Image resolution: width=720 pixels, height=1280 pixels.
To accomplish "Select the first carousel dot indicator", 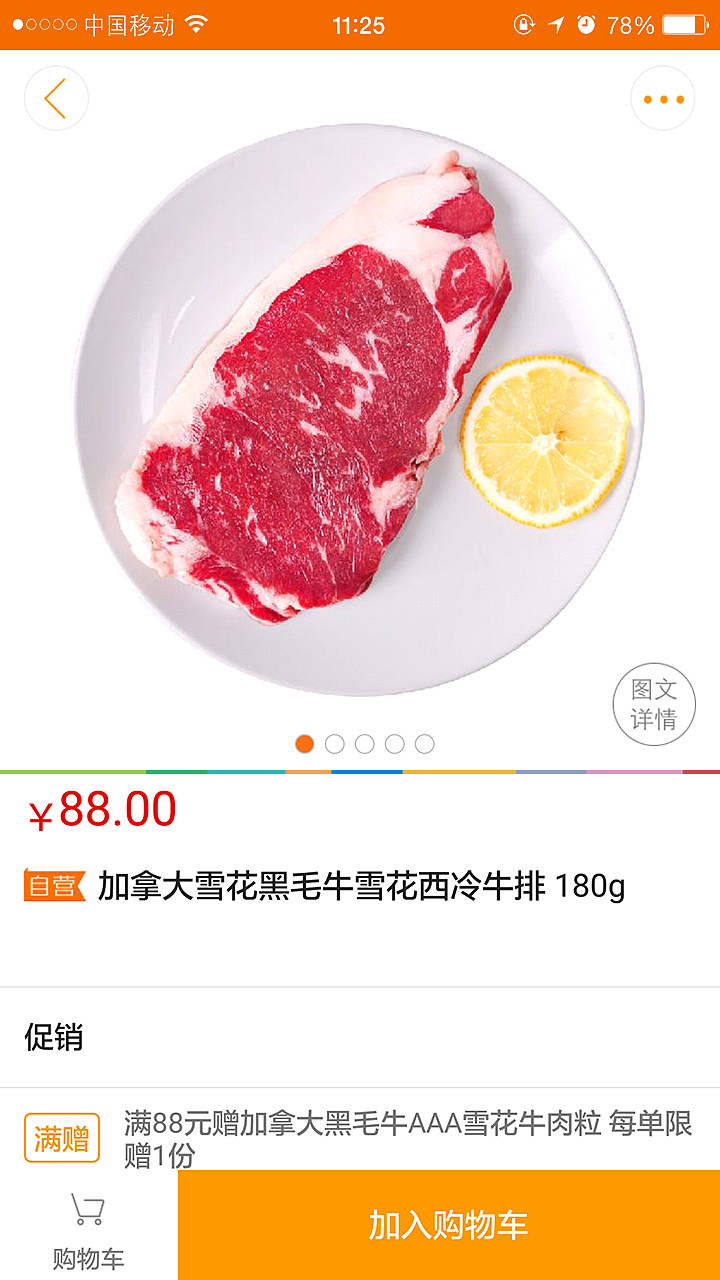I will tap(303, 745).
